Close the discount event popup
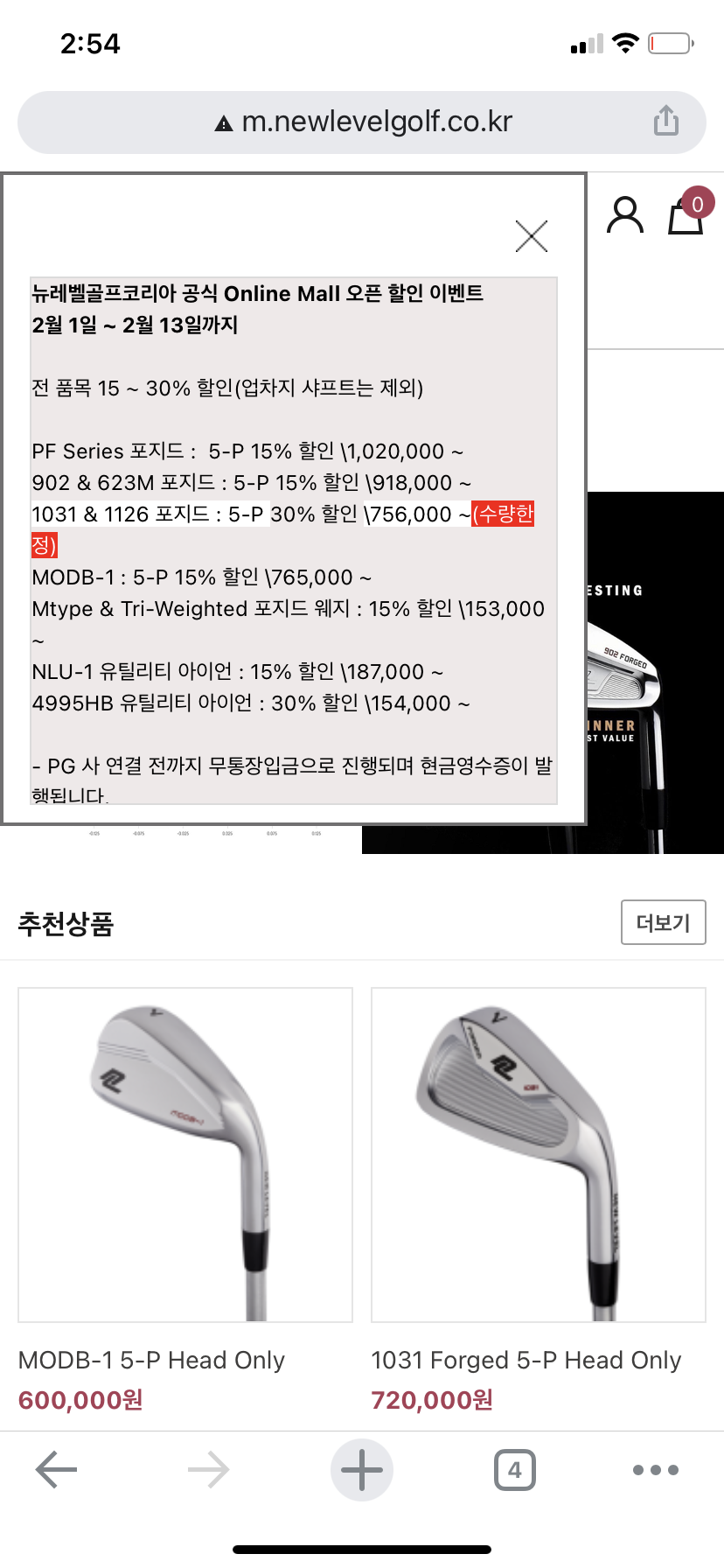 532,236
